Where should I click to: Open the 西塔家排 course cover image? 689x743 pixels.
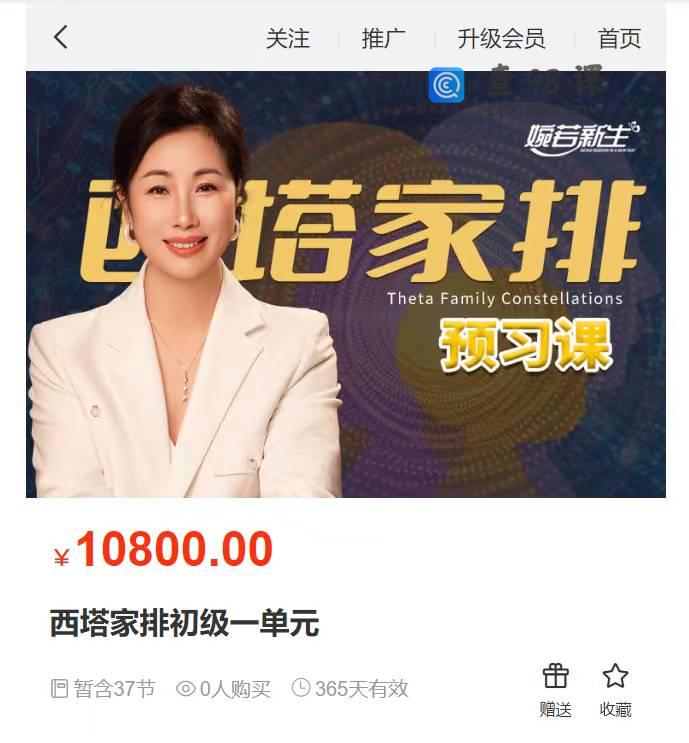pyautogui.click(x=345, y=284)
